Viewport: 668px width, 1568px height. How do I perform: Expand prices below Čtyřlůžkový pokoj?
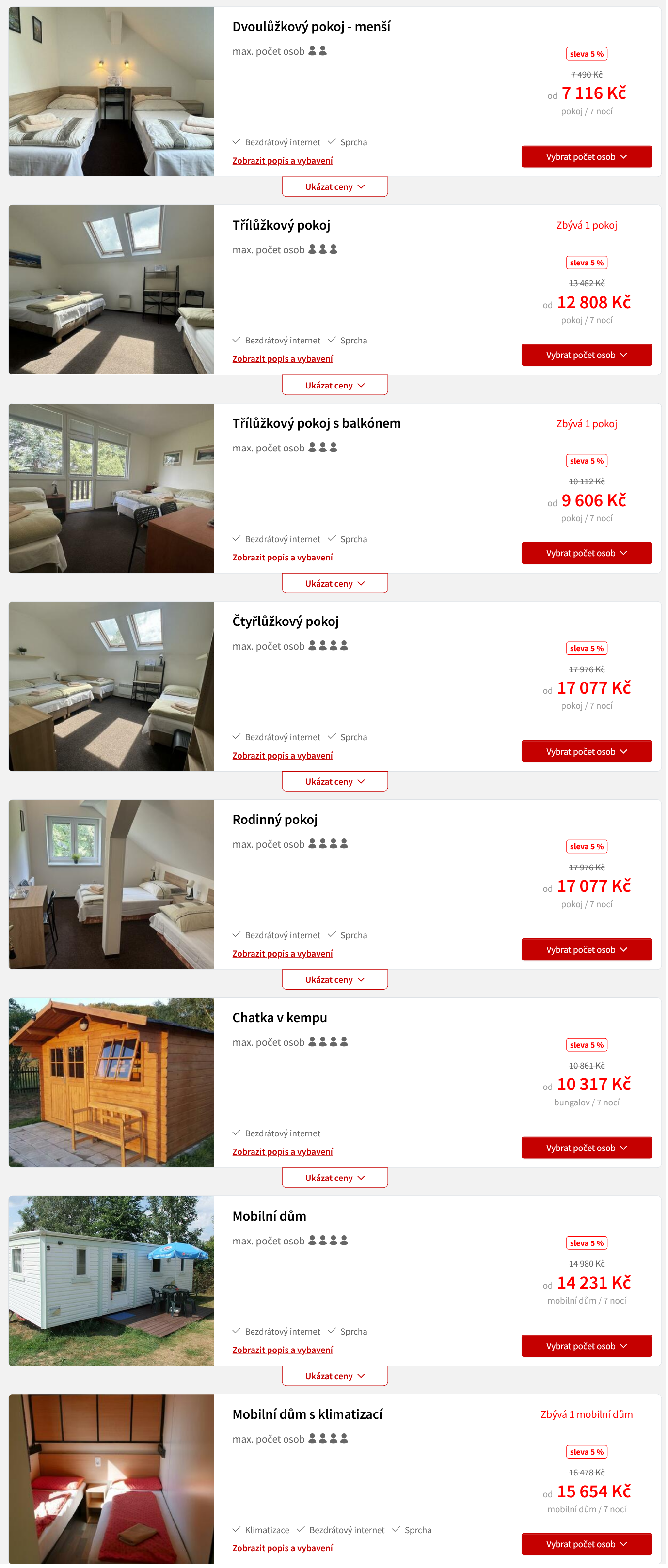pyautogui.click(x=334, y=781)
